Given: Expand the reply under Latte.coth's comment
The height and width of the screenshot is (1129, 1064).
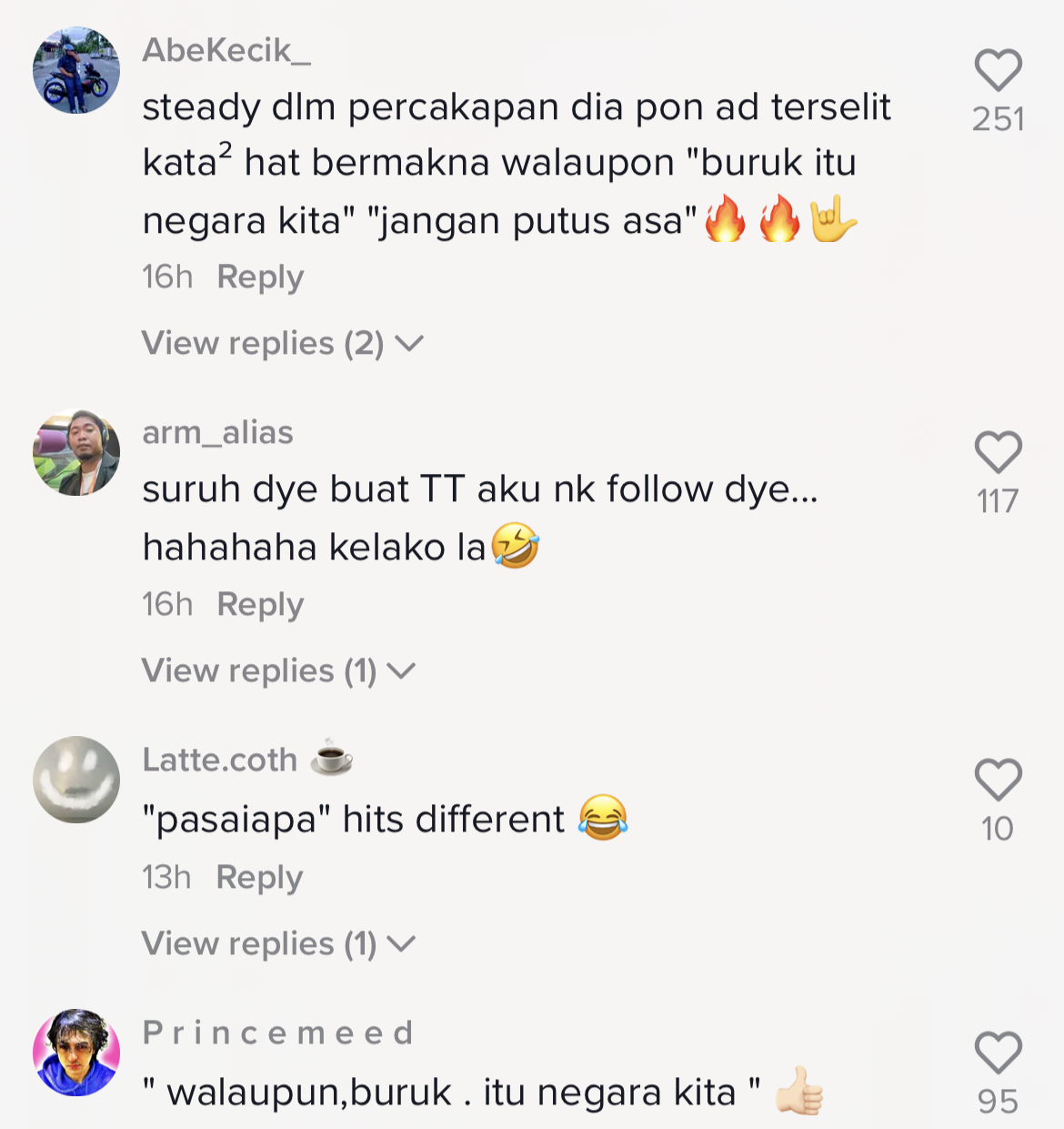Looking at the screenshot, I should tap(277, 943).
